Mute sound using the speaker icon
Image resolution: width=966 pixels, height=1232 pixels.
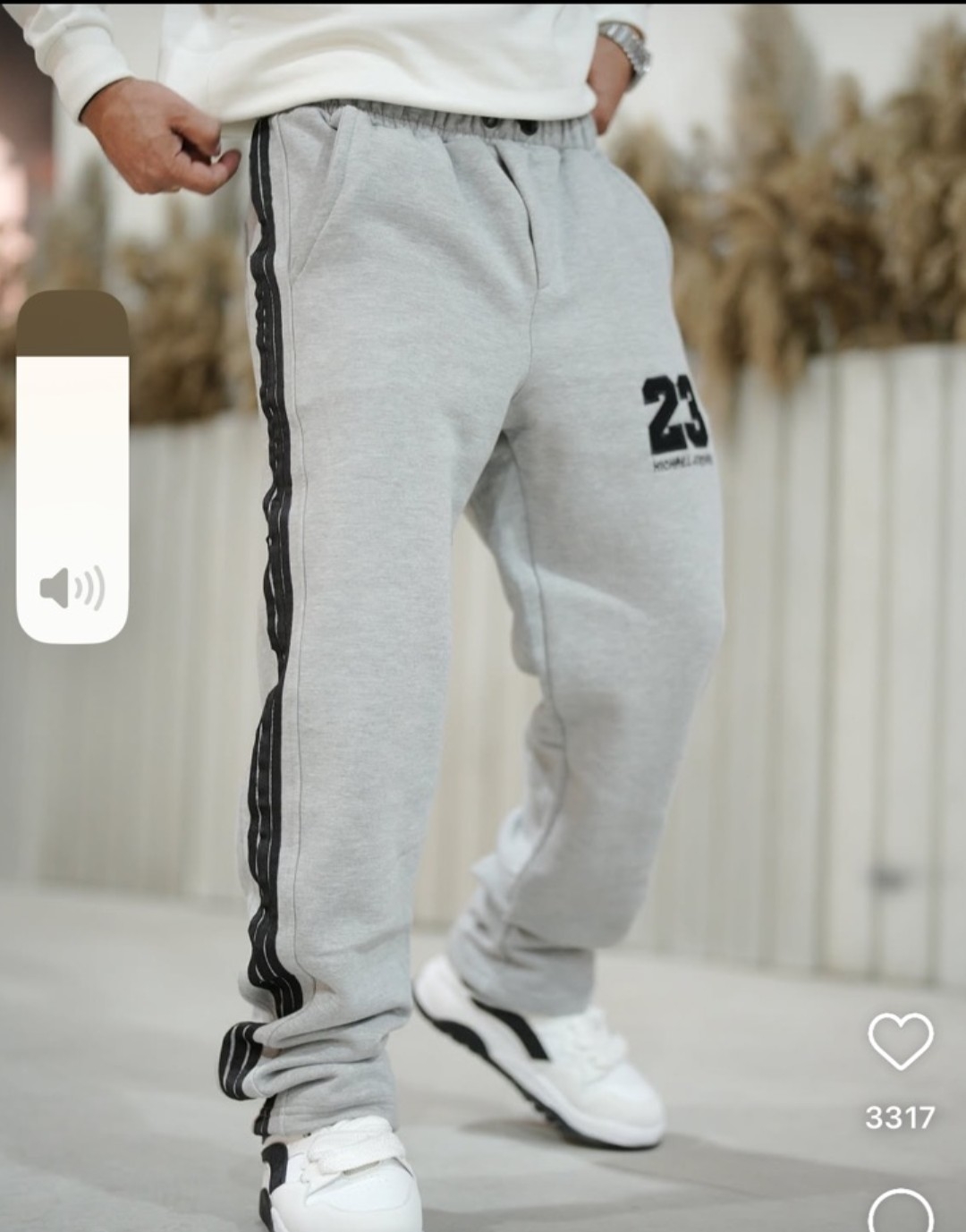coord(72,588)
